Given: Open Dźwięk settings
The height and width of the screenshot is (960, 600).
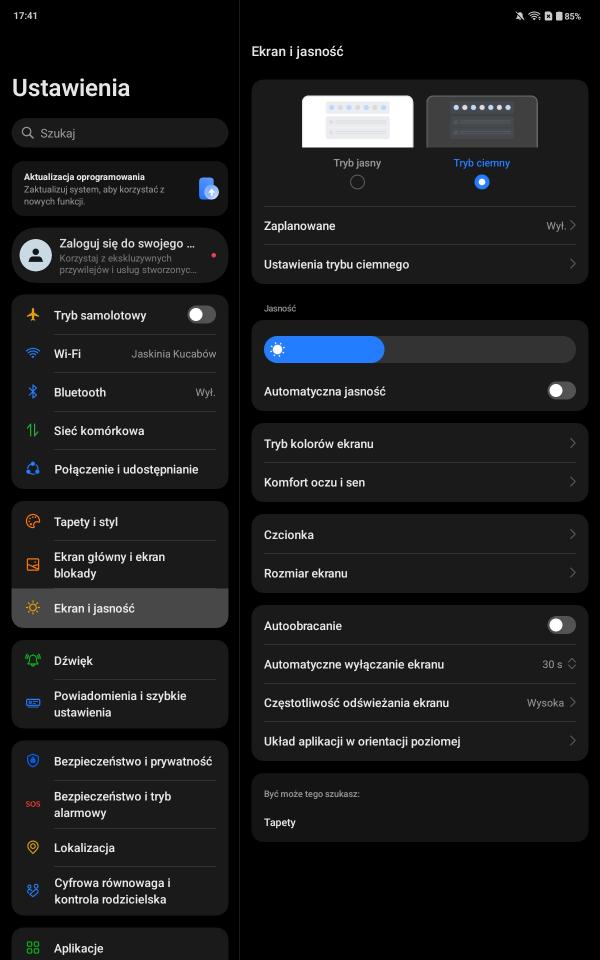Looking at the screenshot, I should [120, 661].
